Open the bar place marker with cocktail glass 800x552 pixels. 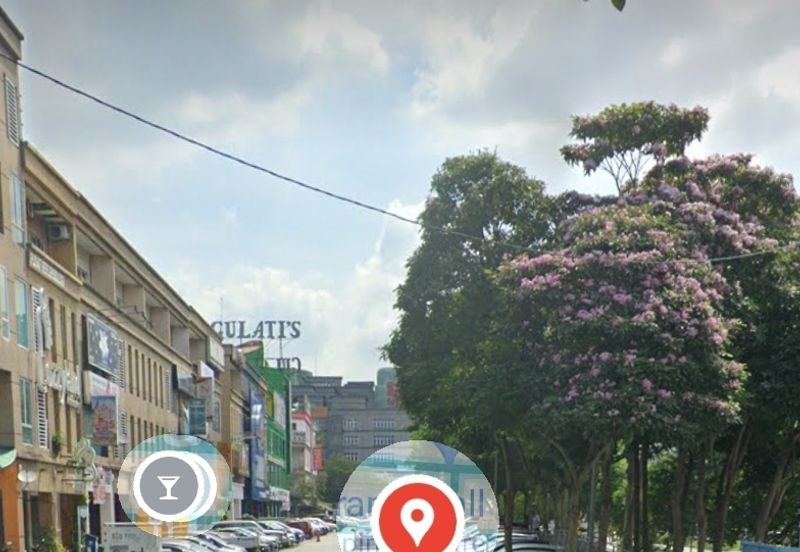[x=168, y=487]
